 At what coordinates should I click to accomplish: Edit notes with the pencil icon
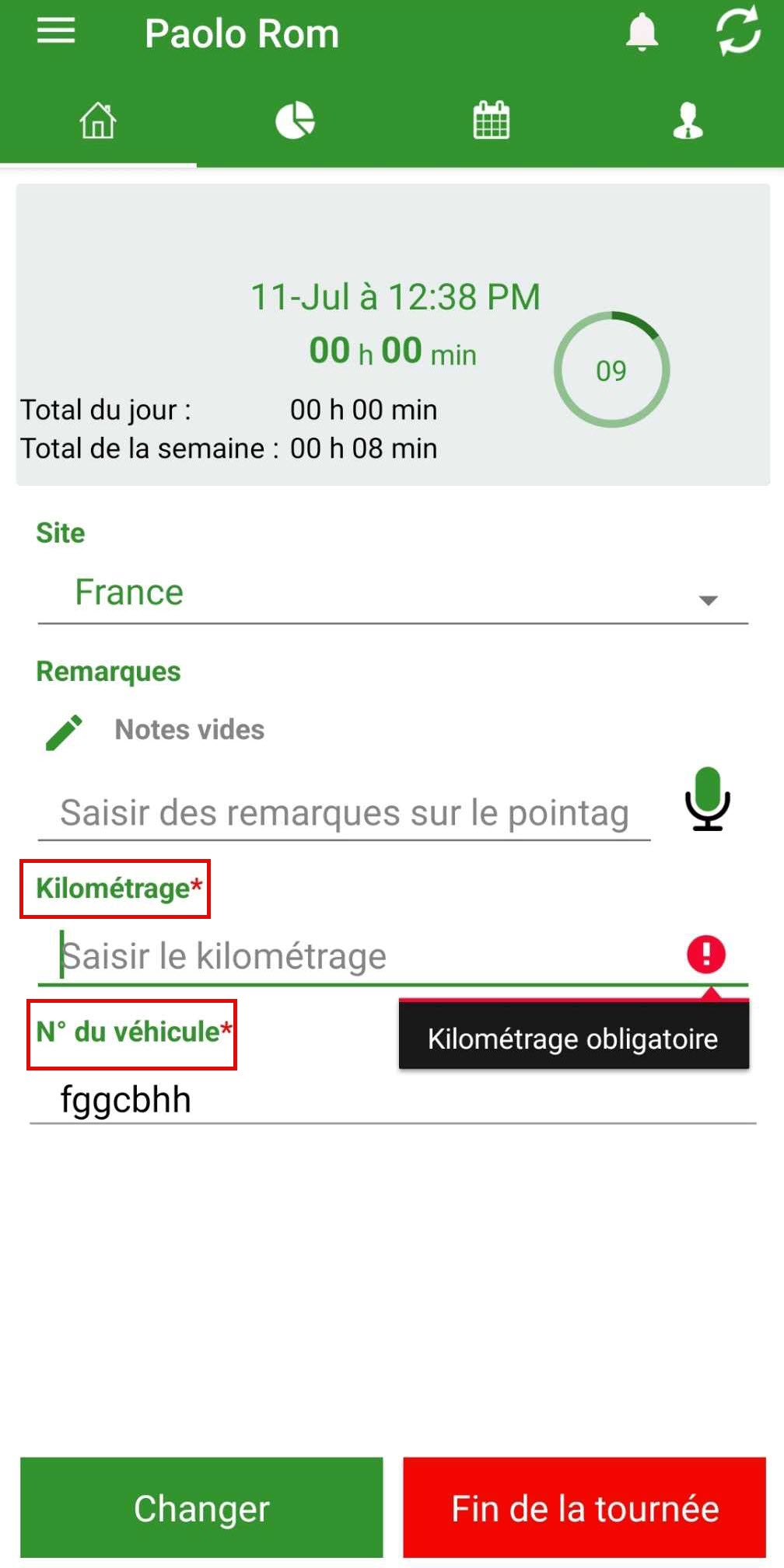pyautogui.click(x=64, y=732)
